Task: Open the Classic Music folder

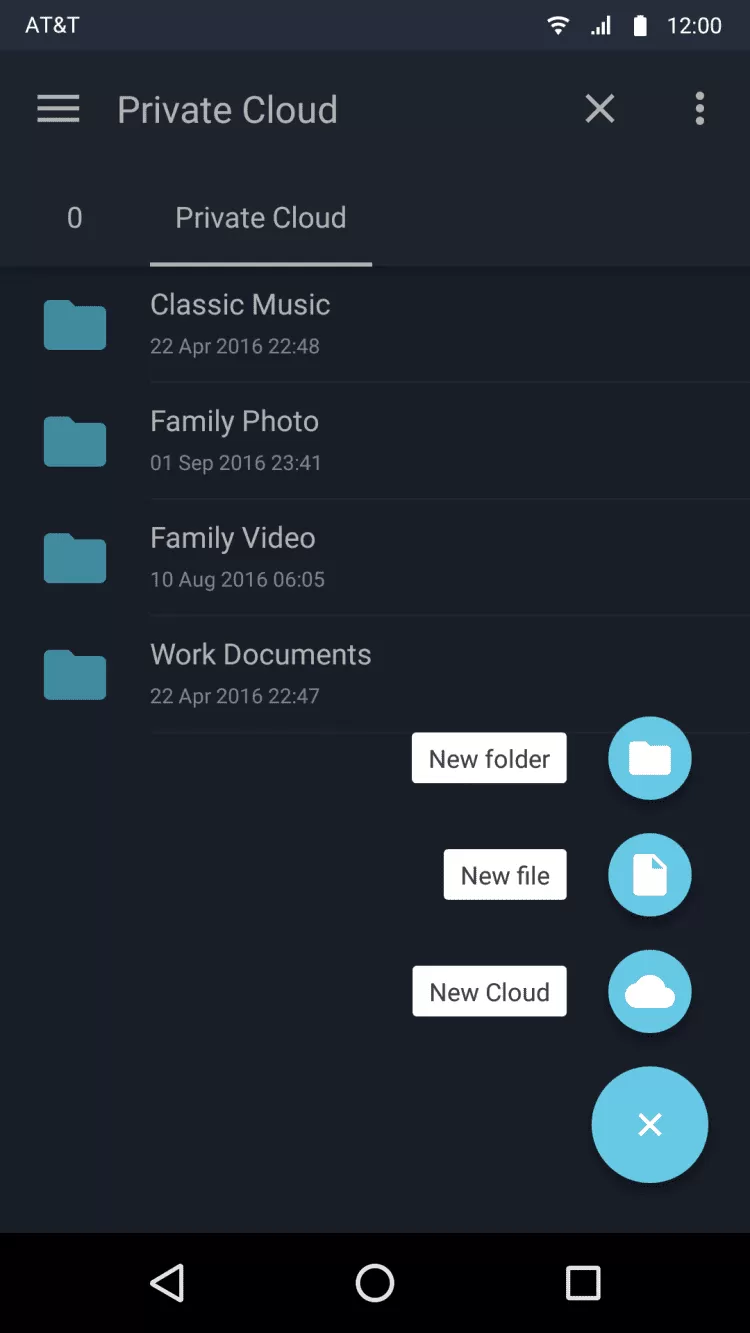Action: [x=375, y=324]
